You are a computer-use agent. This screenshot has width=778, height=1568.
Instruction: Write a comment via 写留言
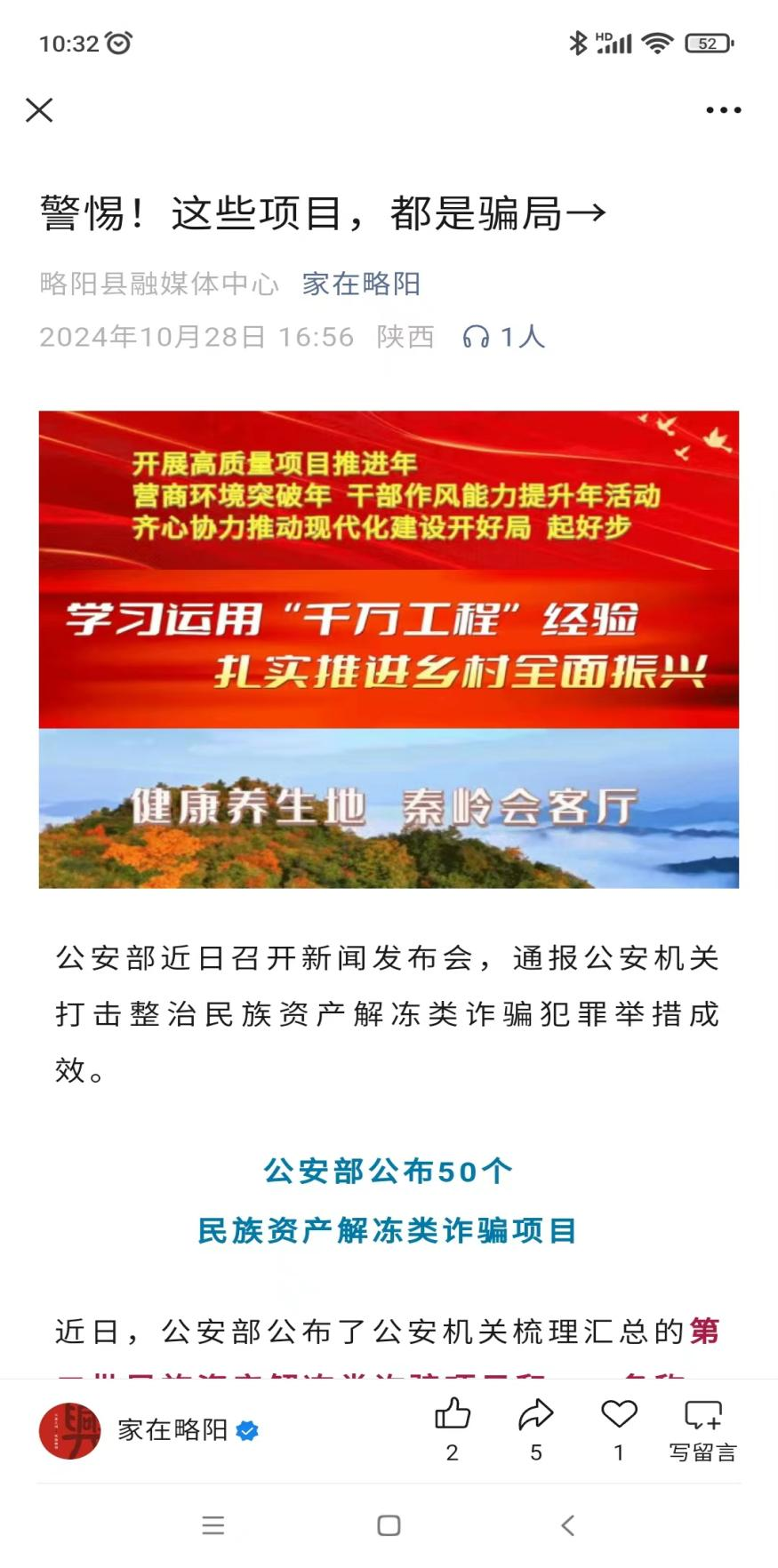pyautogui.click(x=702, y=1427)
